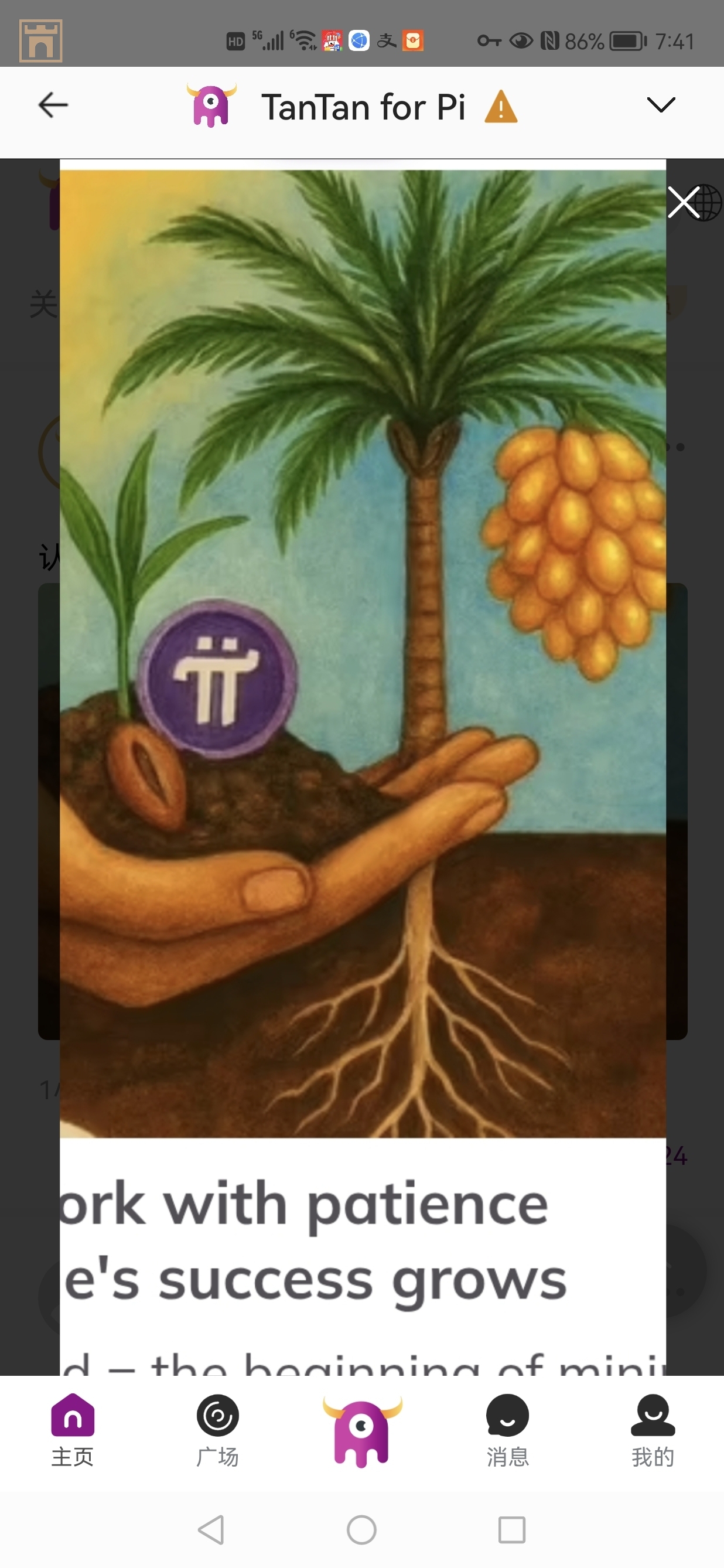Tap the system home button
724x1568 pixels.
pos(361,1529)
